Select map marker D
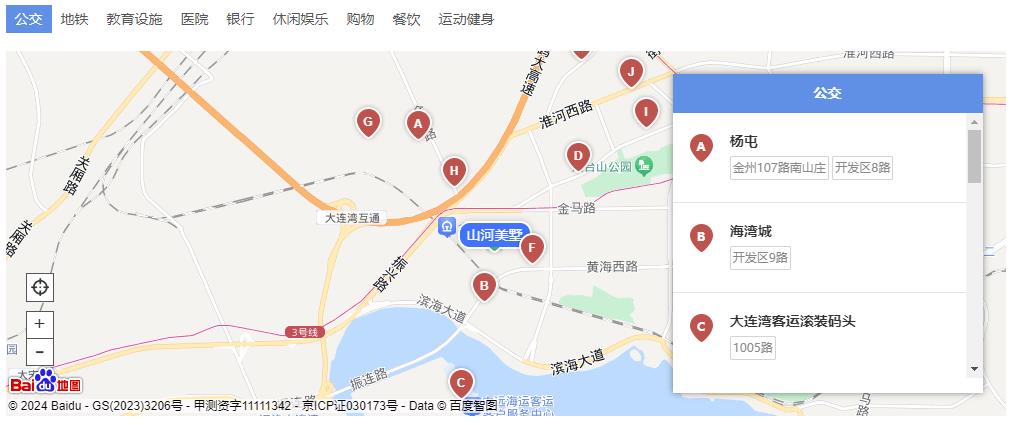Screen dimensions: 1014x425 pos(578,155)
